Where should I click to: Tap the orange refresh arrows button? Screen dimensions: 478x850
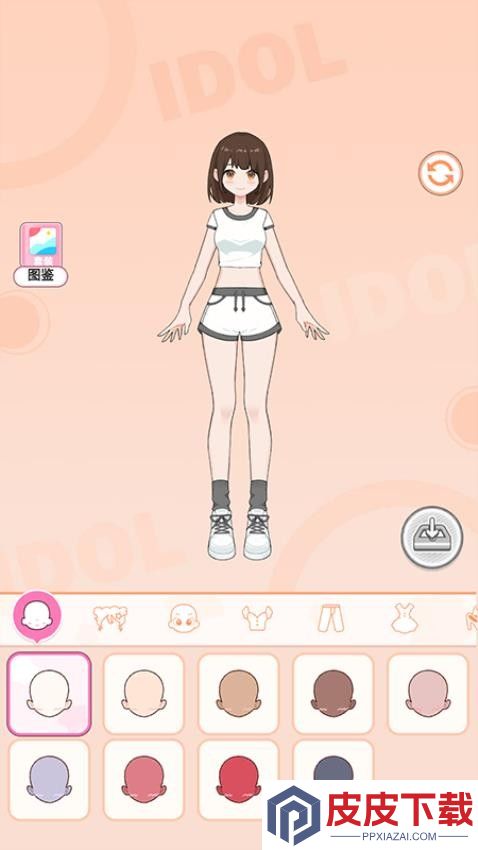440,173
